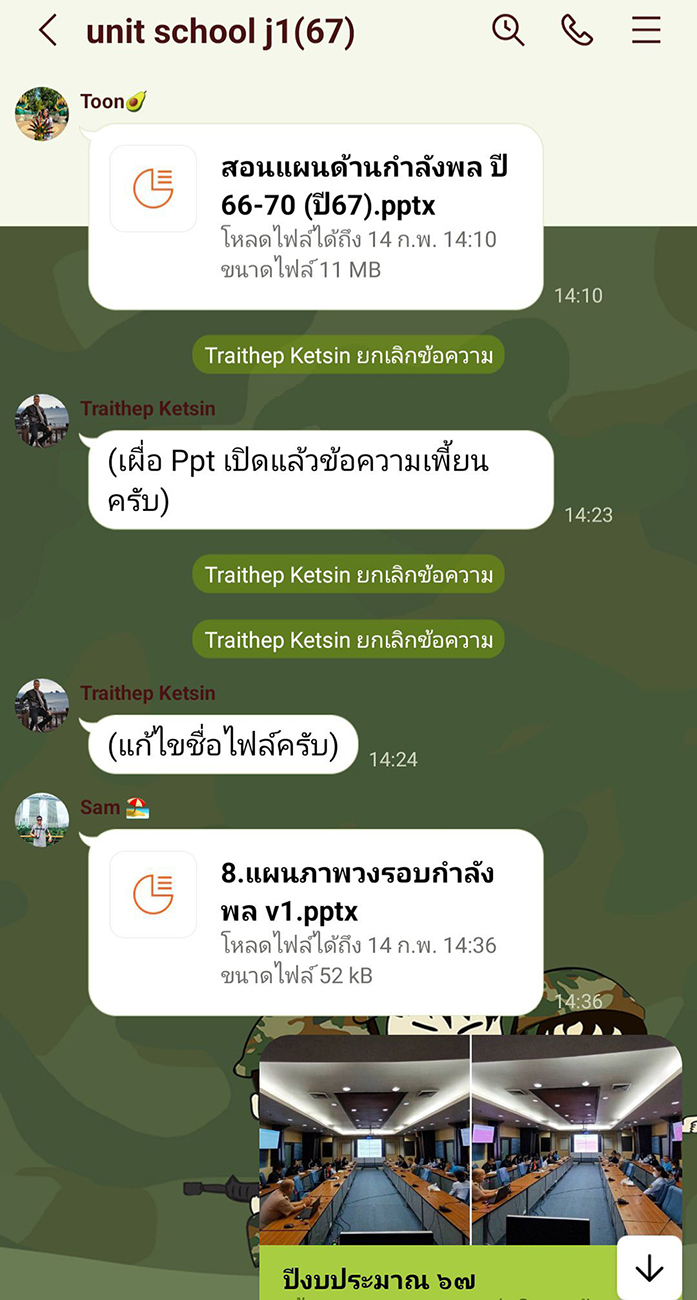697x1300 pixels.
Task: Search messages in this chat
Action: click(x=508, y=31)
